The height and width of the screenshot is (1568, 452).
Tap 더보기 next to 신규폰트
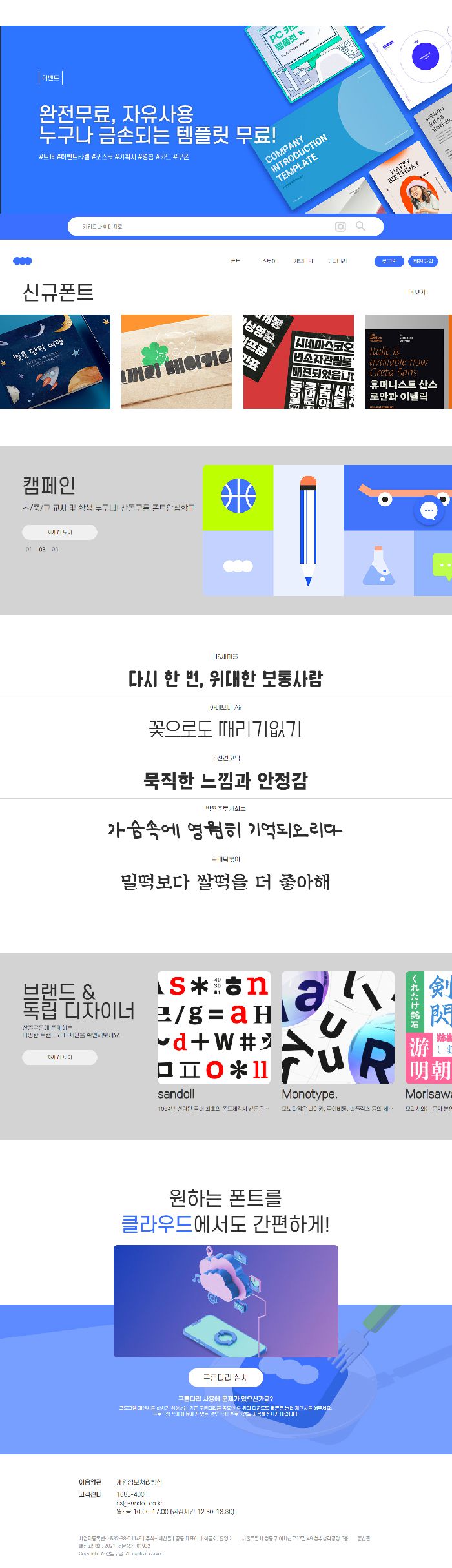417,293
